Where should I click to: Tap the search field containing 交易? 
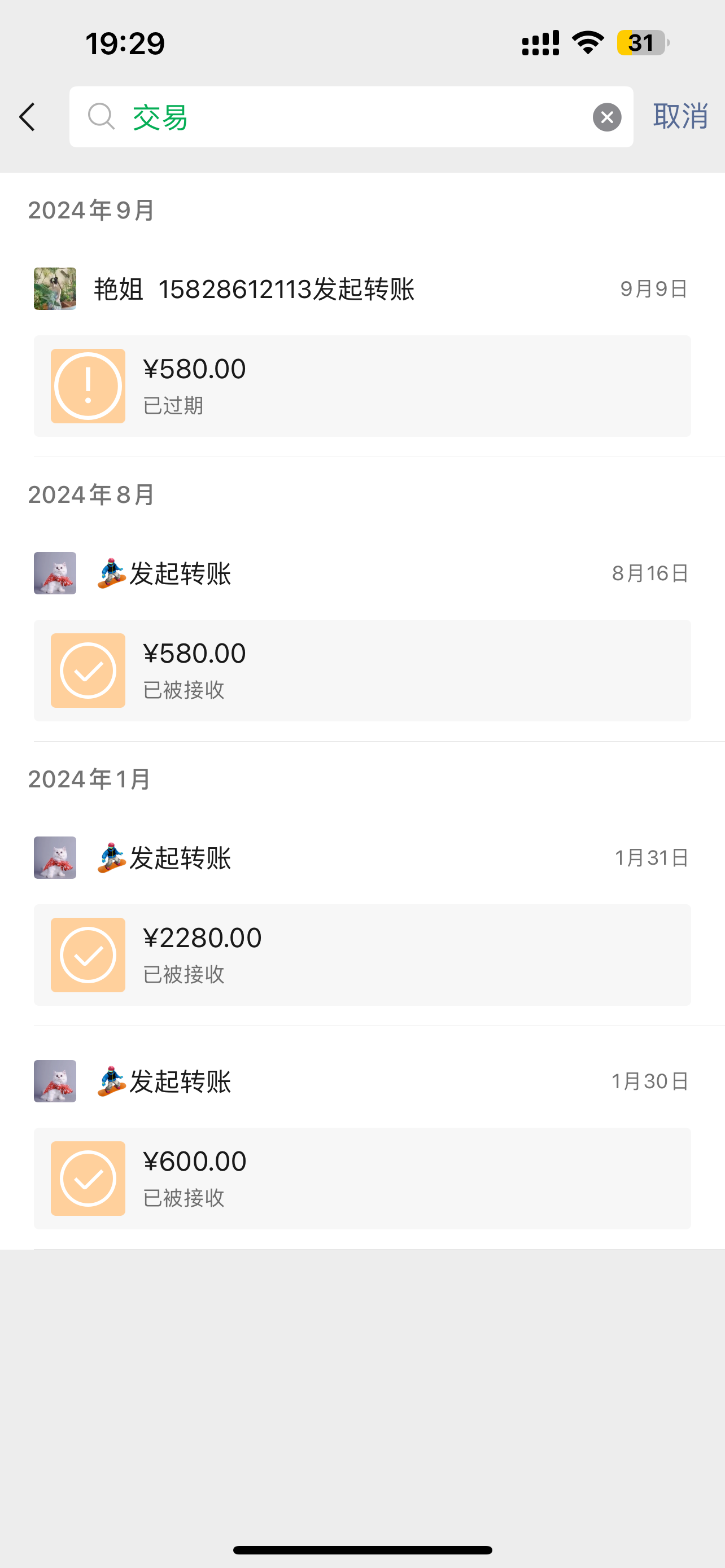[x=341, y=117]
